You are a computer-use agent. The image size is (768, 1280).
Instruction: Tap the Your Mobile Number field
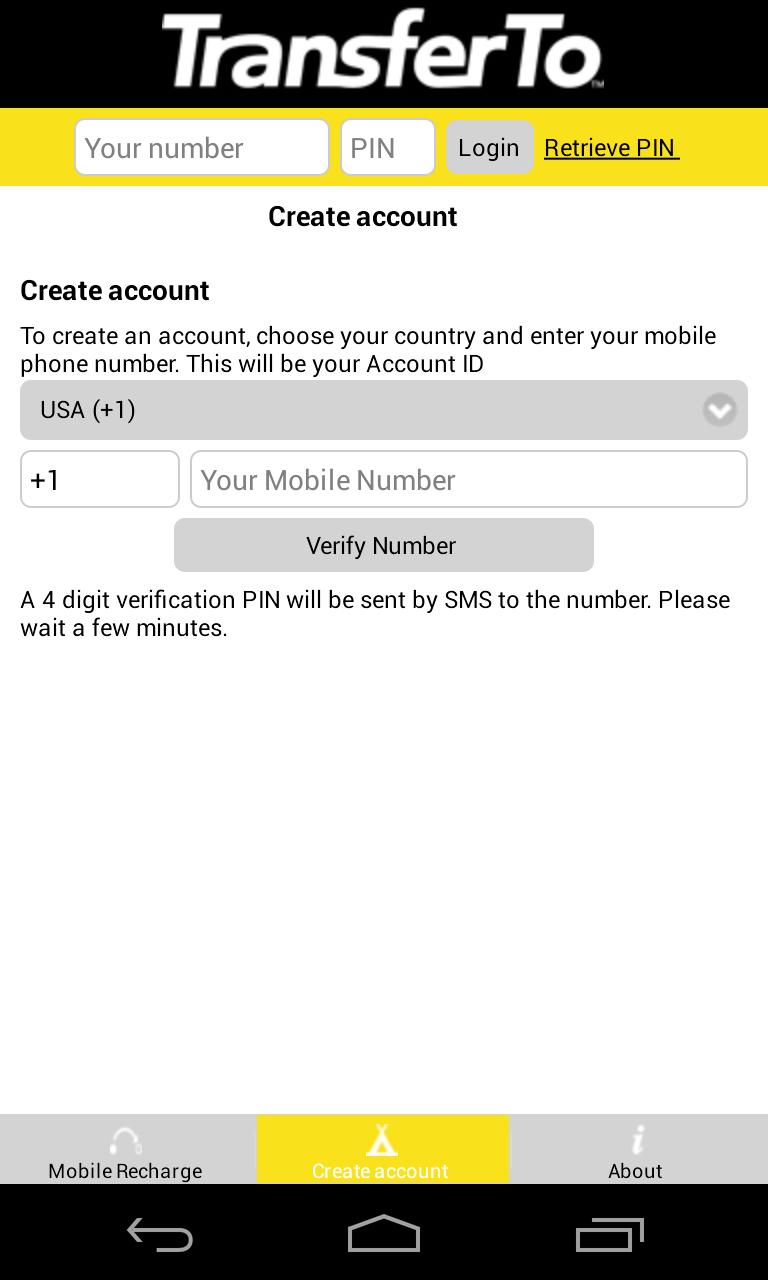pyautogui.click(x=468, y=479)
